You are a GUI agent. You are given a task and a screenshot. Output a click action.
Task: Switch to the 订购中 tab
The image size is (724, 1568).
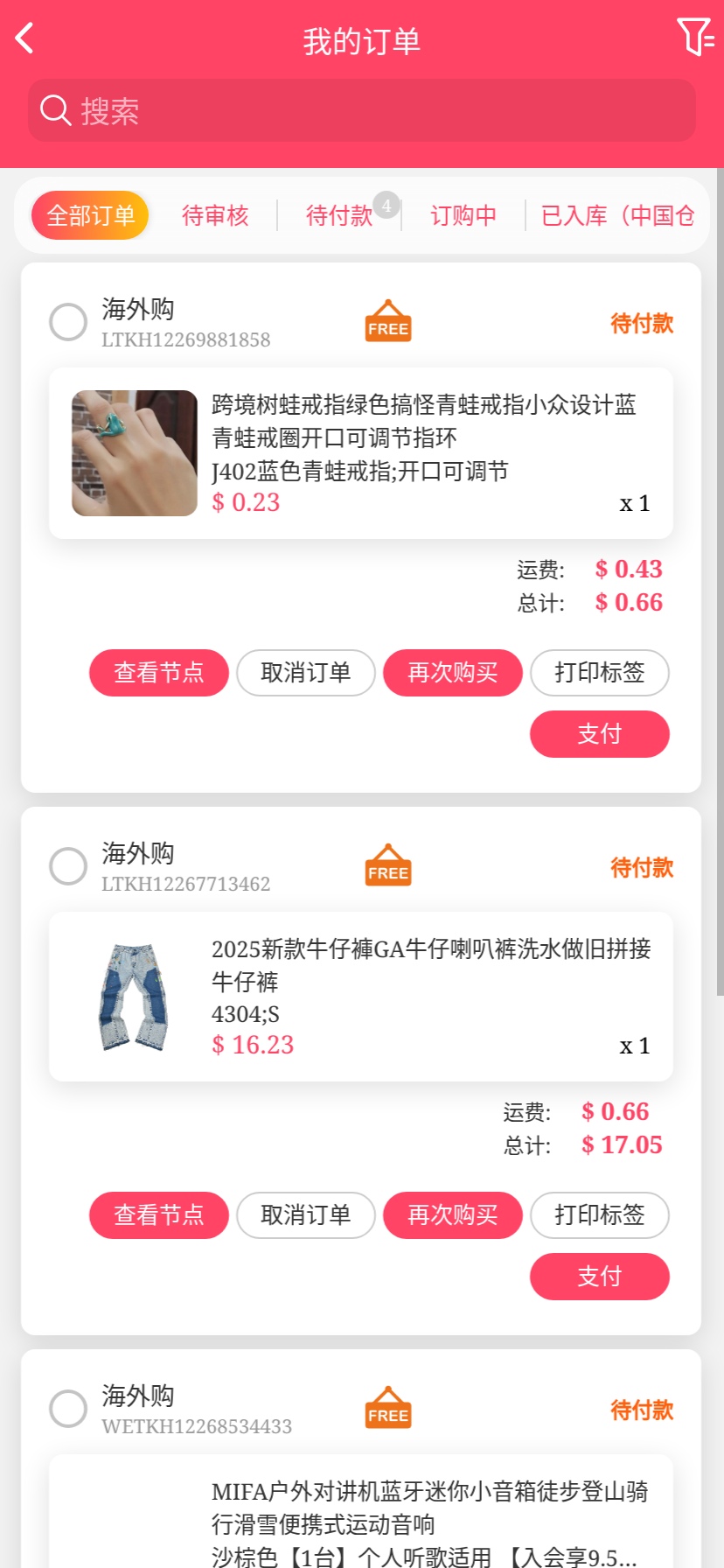coord(463,215)
